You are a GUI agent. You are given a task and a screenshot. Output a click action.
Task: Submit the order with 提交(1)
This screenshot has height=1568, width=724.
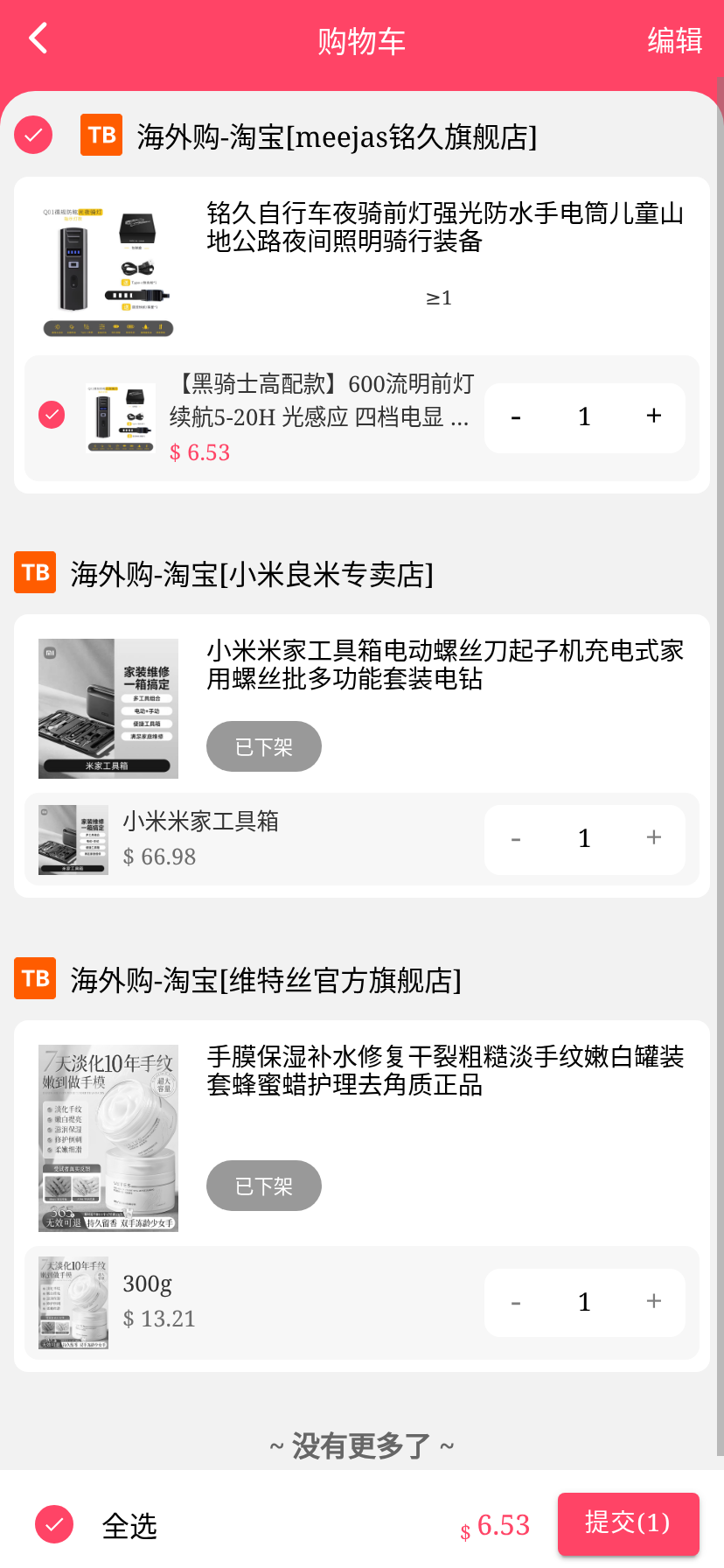tap(628, 1523)
